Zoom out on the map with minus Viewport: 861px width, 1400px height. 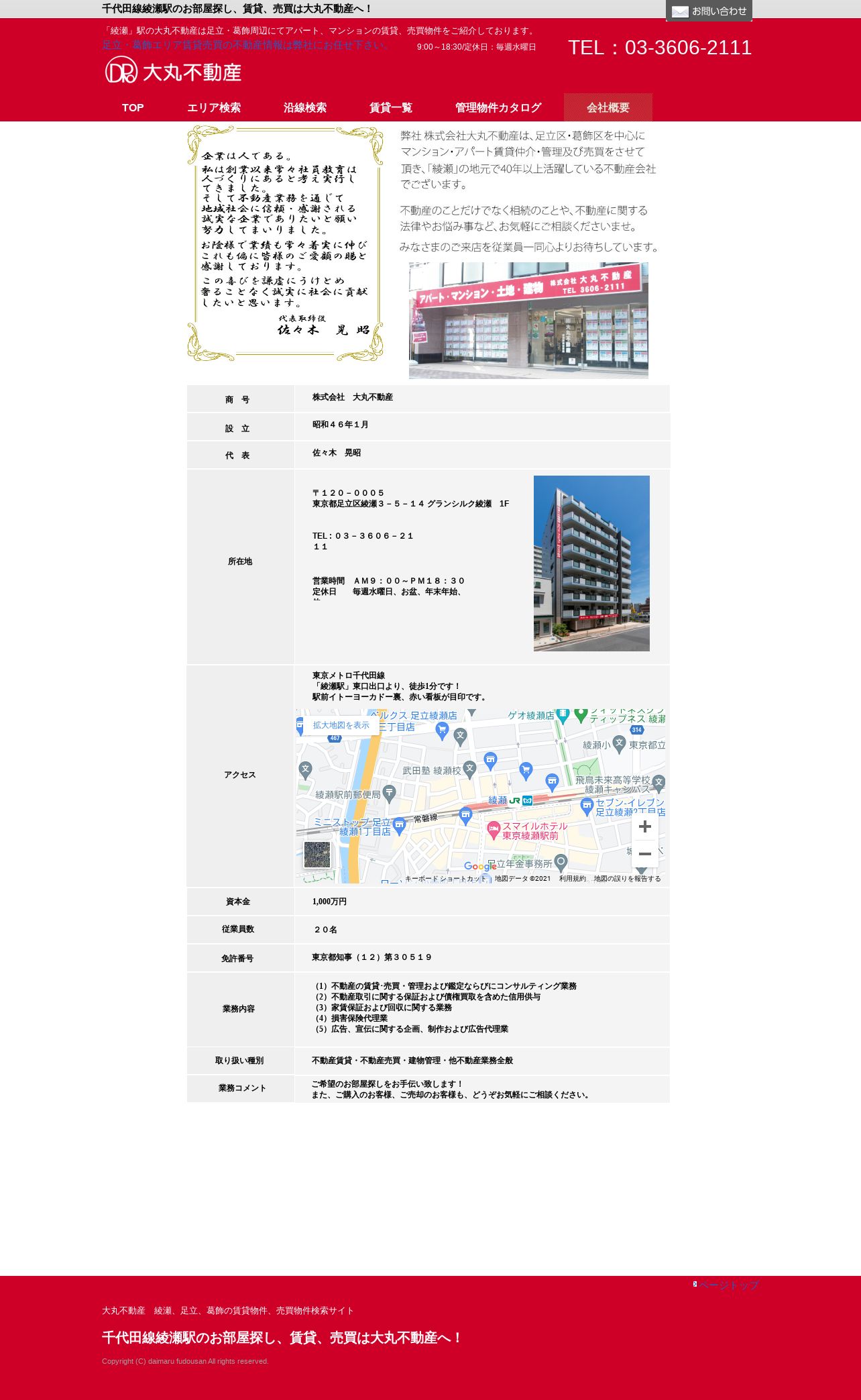click(x=645, y=854)
